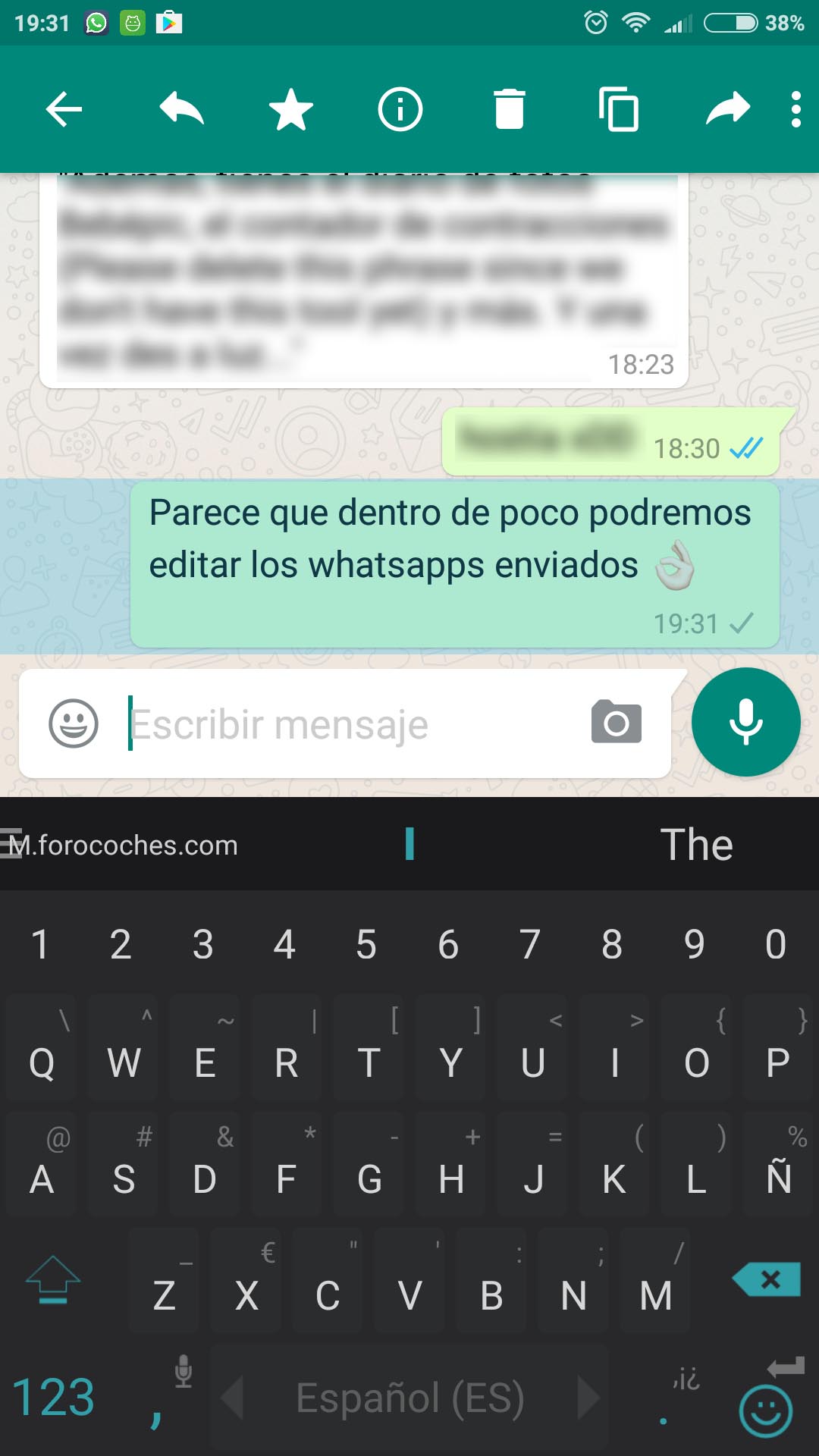Viewport: 819px width, 1456px height.
Task: Star the selected message
Action: [291, 109]
